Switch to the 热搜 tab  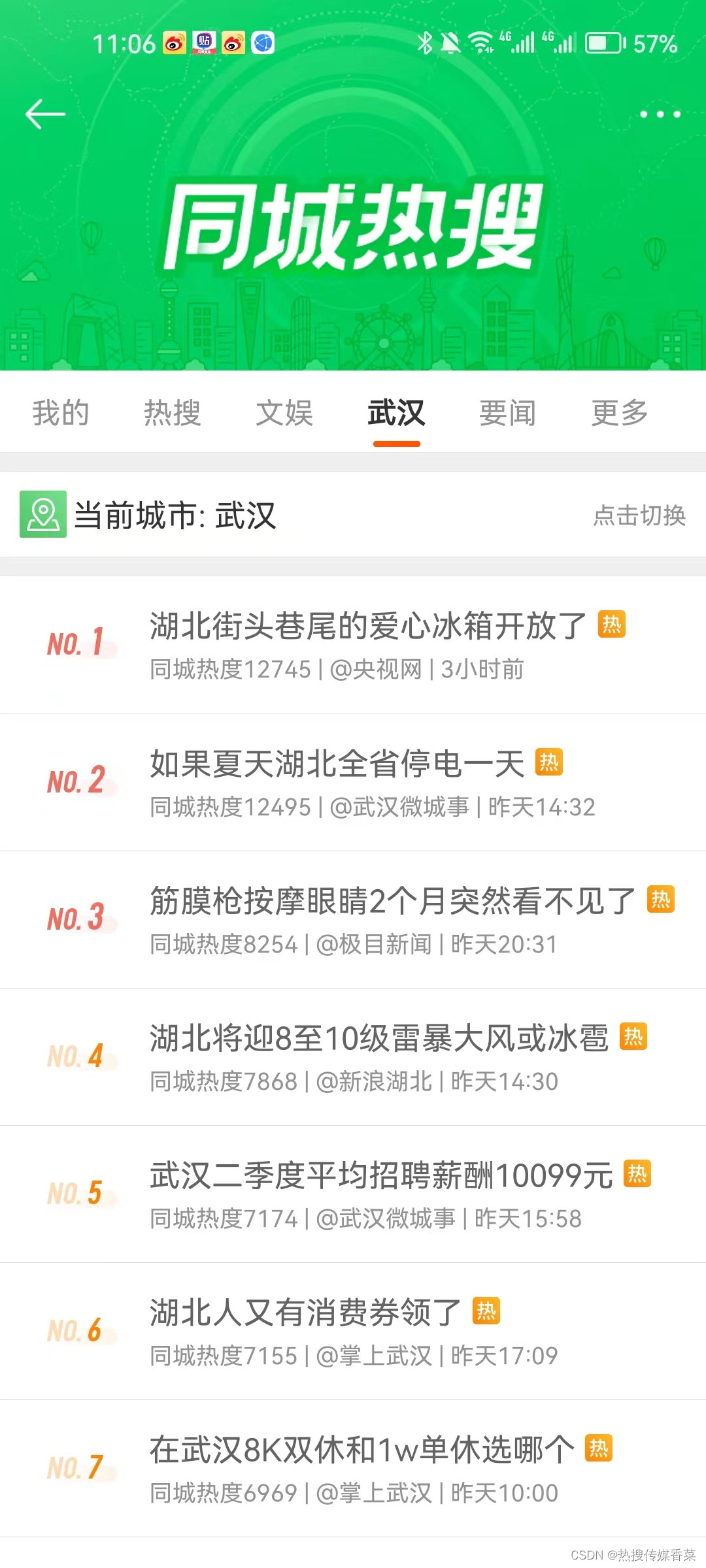click(173, 413)
